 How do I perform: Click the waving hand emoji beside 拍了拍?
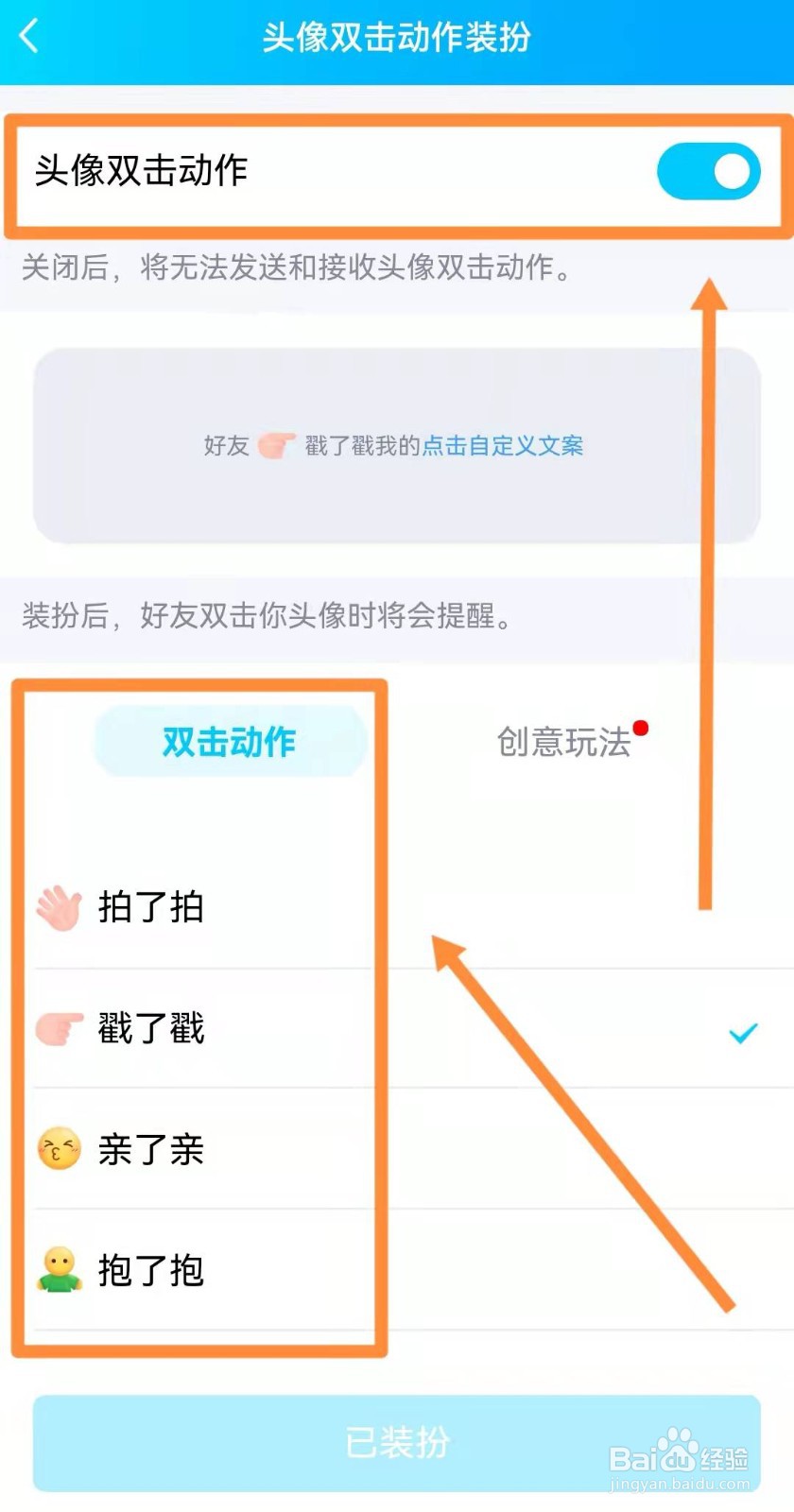(x=59, y=905)
